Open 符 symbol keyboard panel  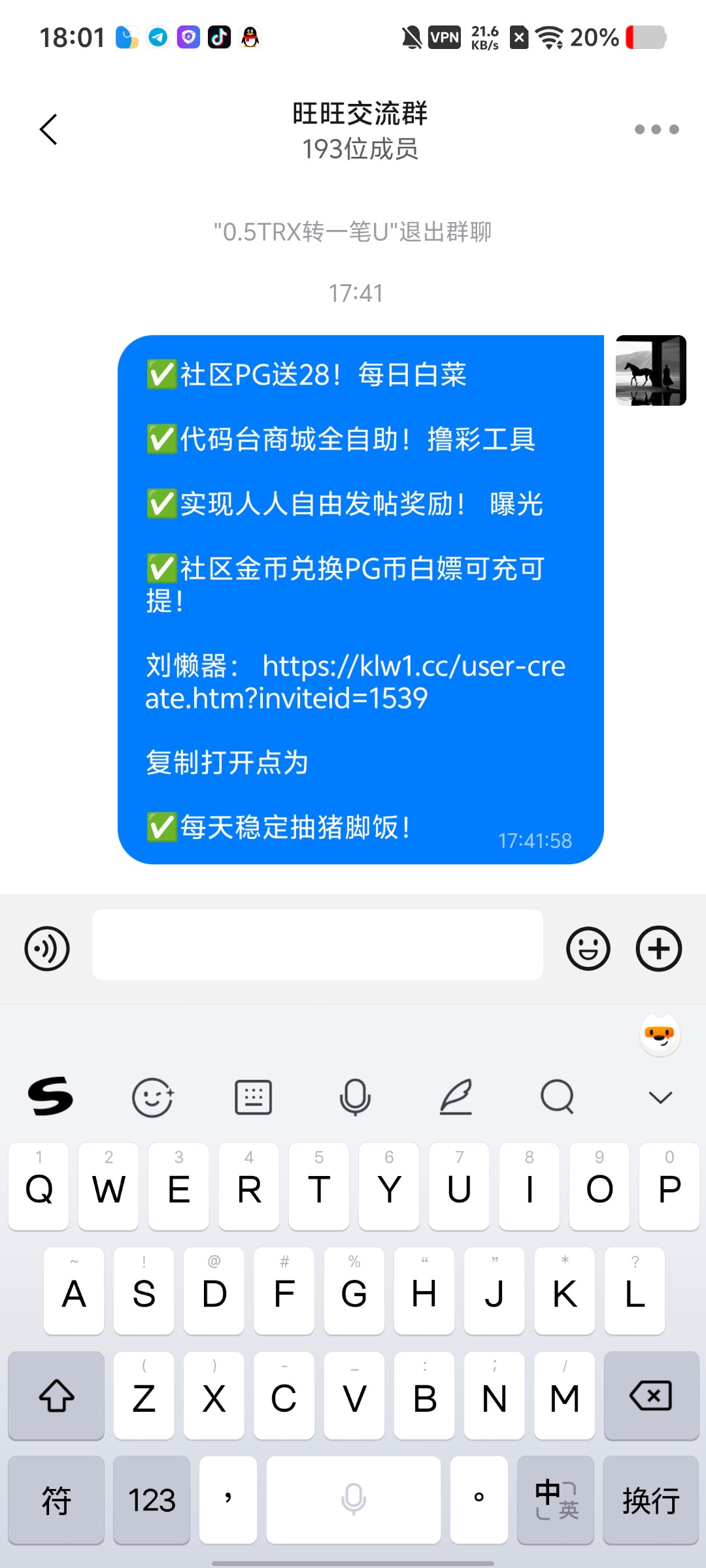pyautogui.click(x=56, y=1500)
